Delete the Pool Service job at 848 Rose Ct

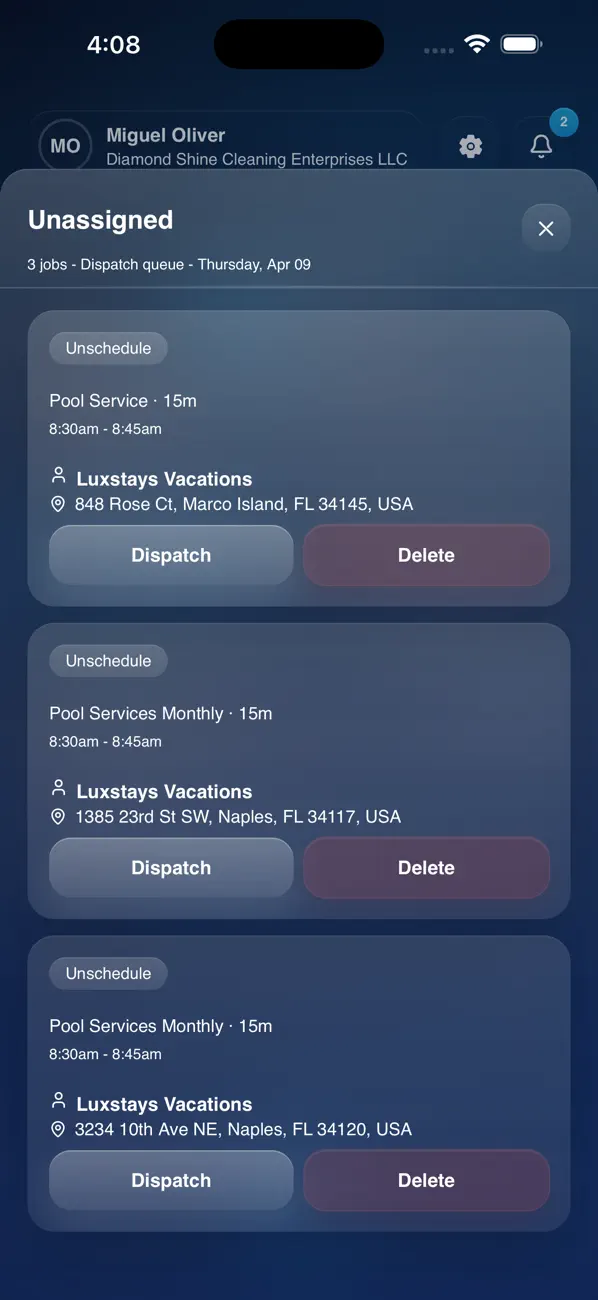(426, 555)
